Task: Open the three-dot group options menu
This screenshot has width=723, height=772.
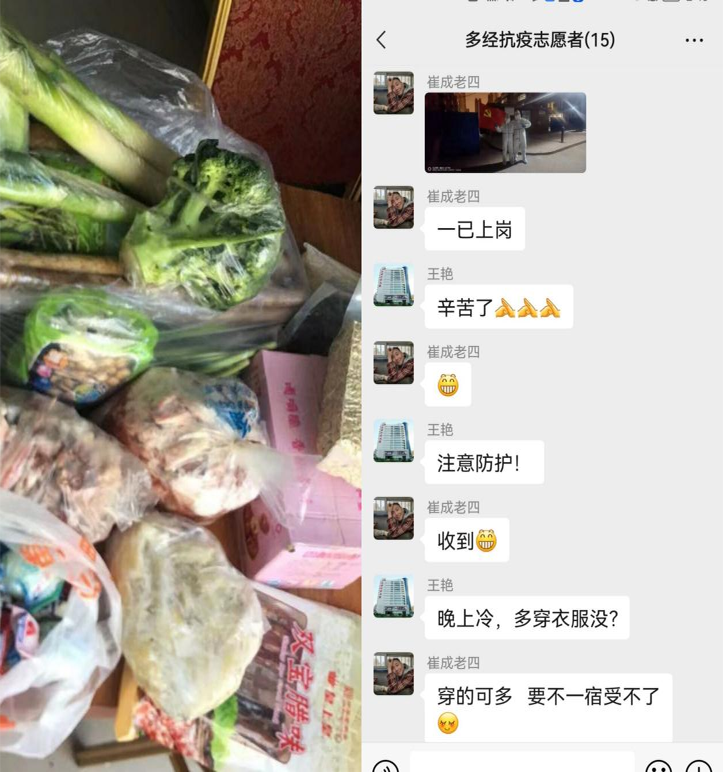Action: (692, 40)
